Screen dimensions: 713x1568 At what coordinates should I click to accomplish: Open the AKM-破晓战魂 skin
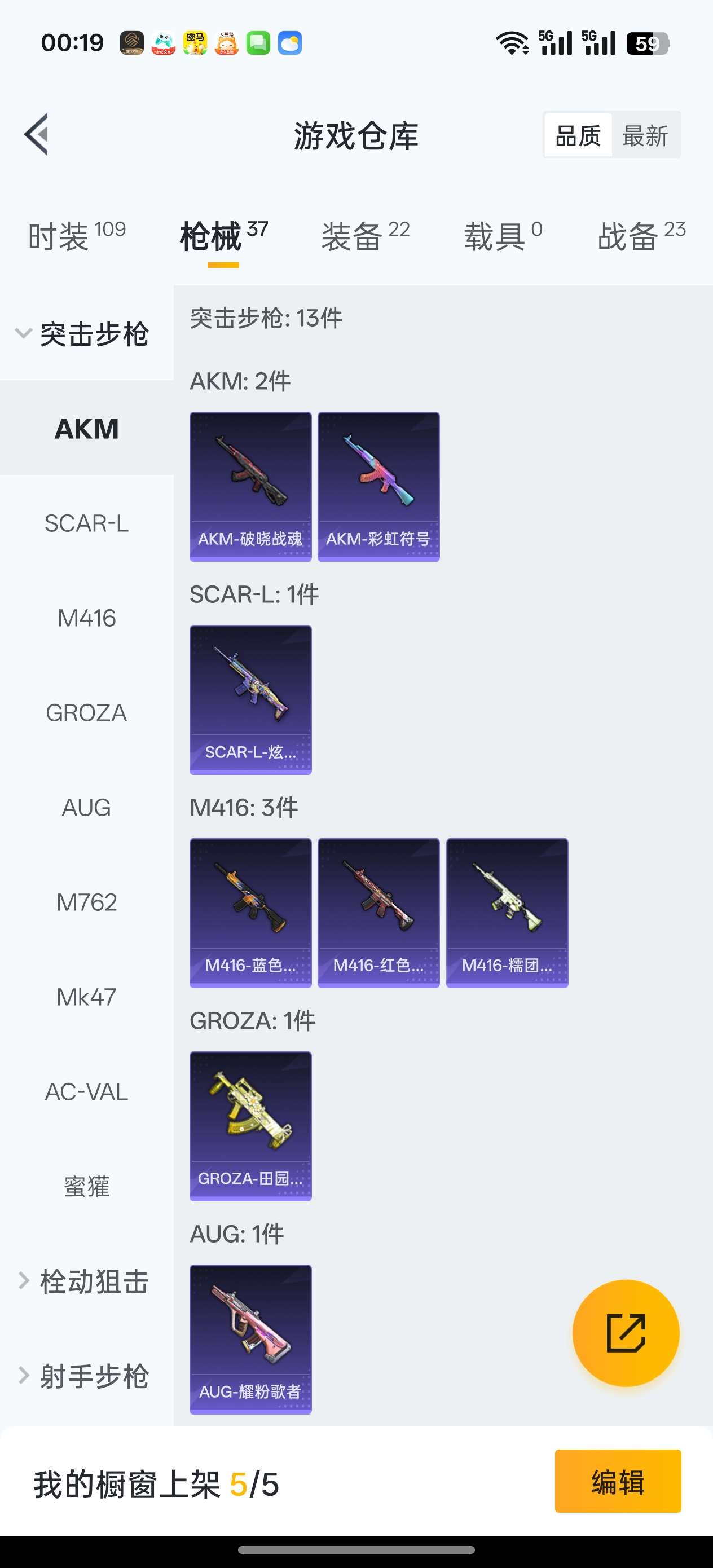(250, 486)
